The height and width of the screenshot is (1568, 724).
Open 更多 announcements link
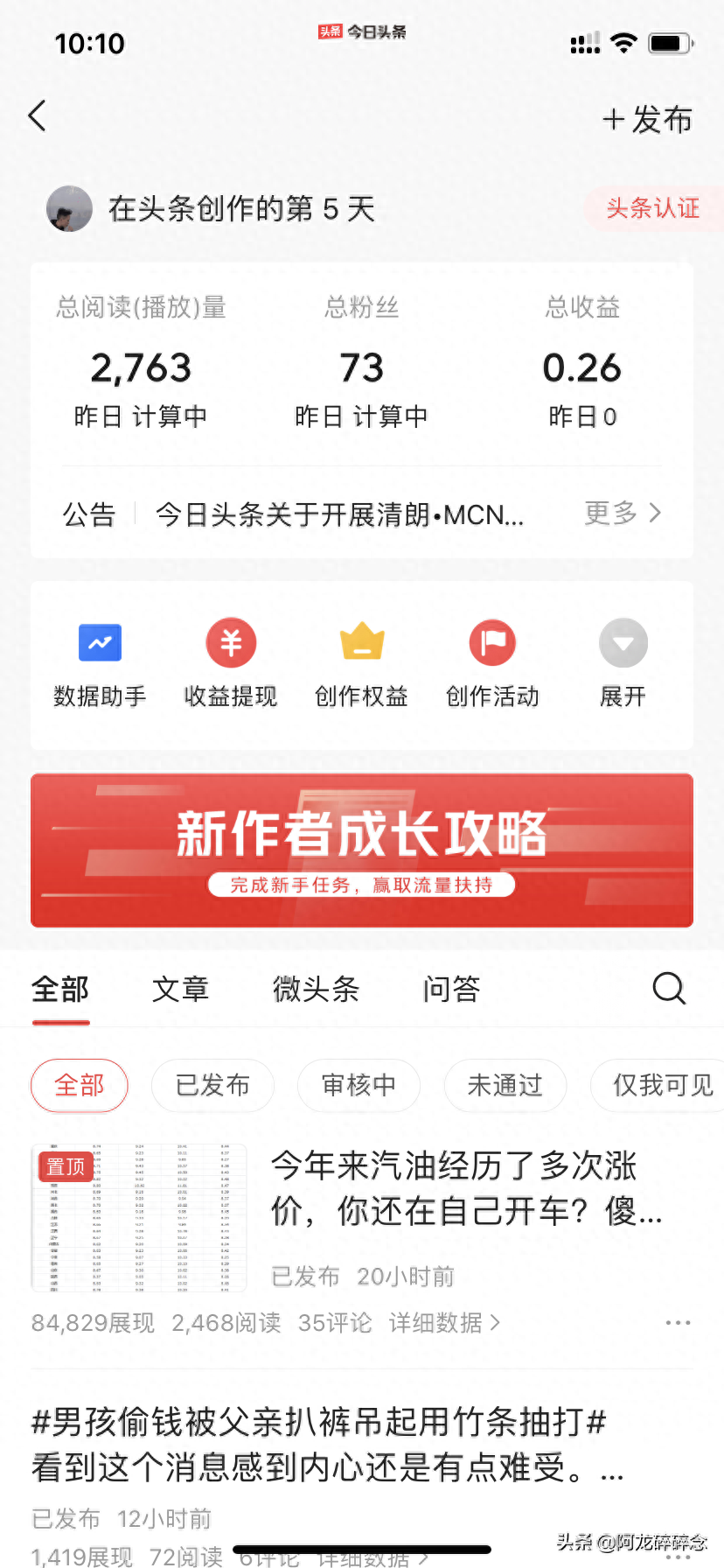point(623,513)
